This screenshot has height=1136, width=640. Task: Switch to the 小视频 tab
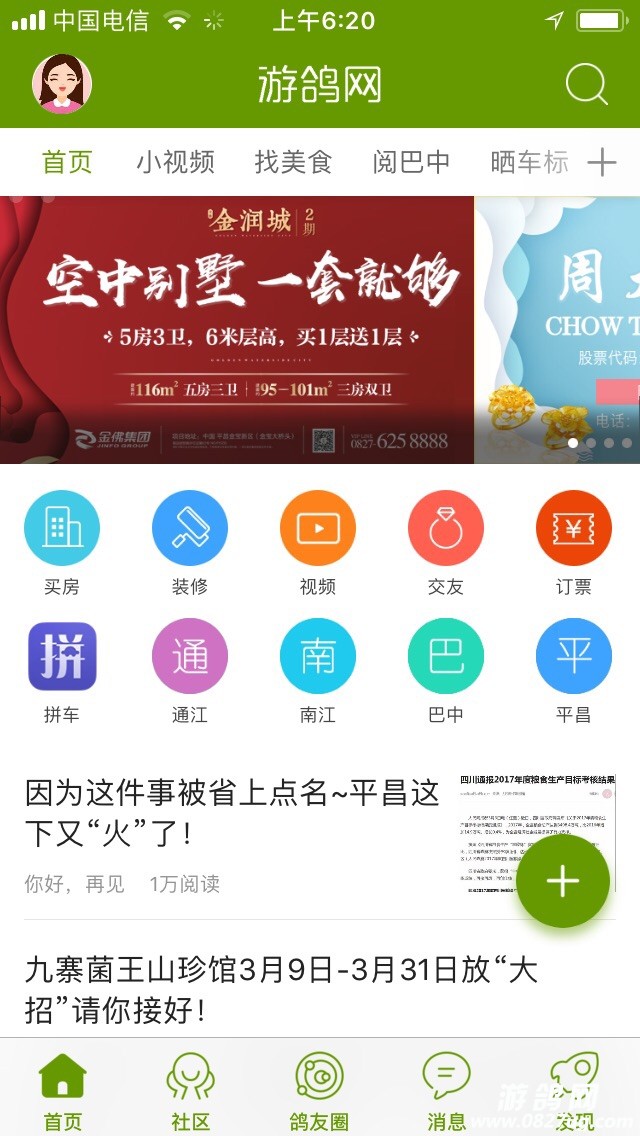click(x=175, y=162)
